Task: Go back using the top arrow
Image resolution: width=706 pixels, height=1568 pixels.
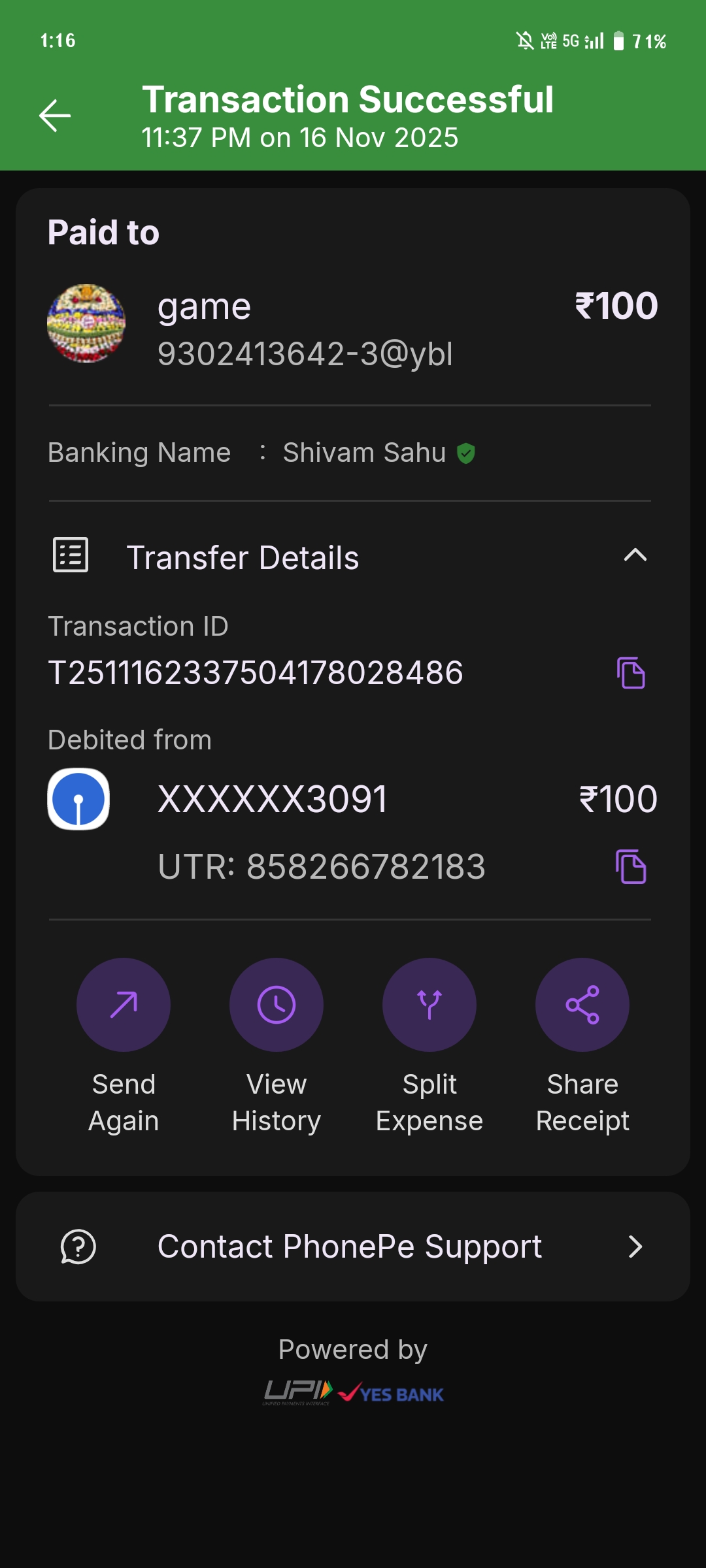Action: pyautogui.click(x=55, y=116)
